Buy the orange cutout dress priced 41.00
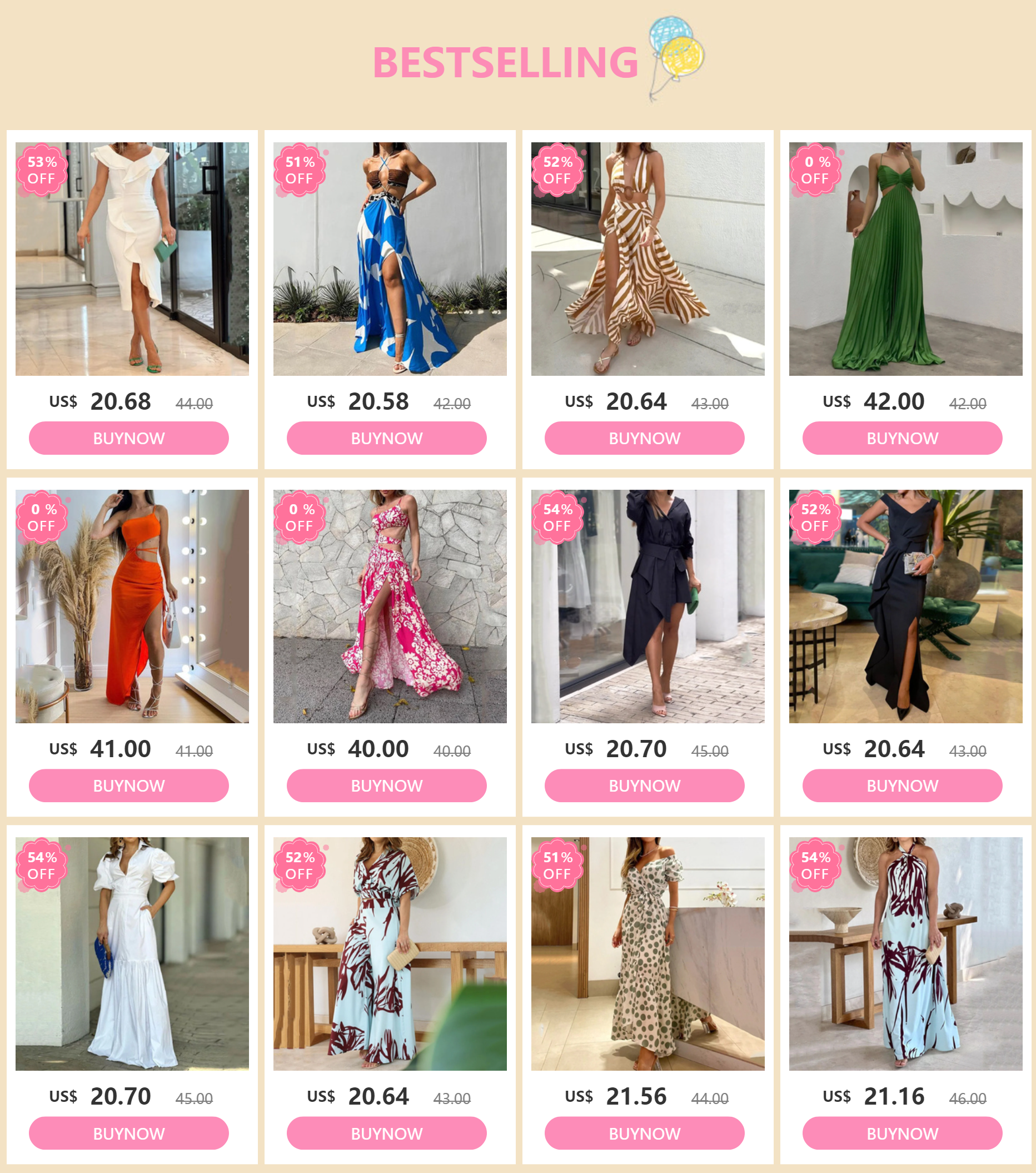Image resolution: width=1036 pixels, height=1173 pixels. tap(128, 785)
